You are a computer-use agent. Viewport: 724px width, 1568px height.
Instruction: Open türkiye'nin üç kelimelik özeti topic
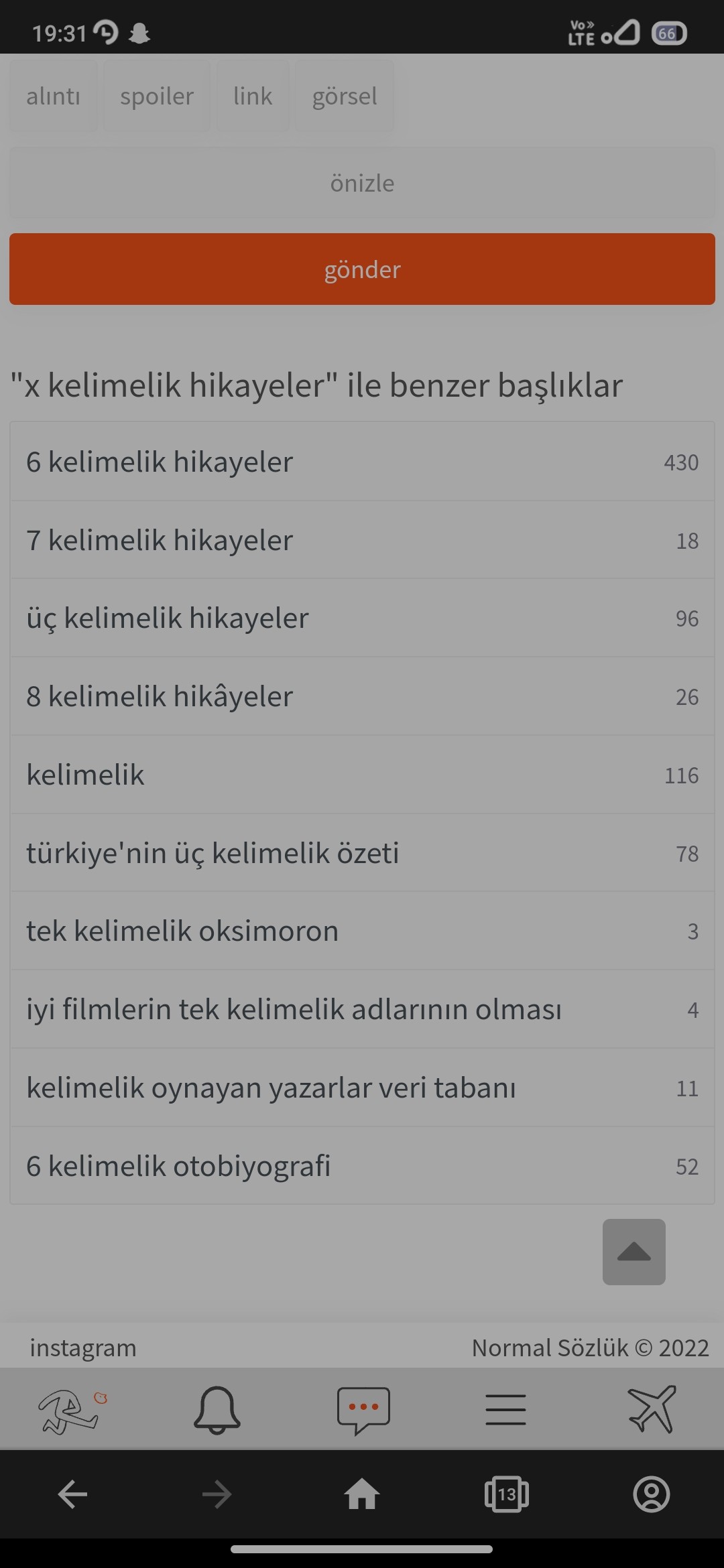pos(362,853)
